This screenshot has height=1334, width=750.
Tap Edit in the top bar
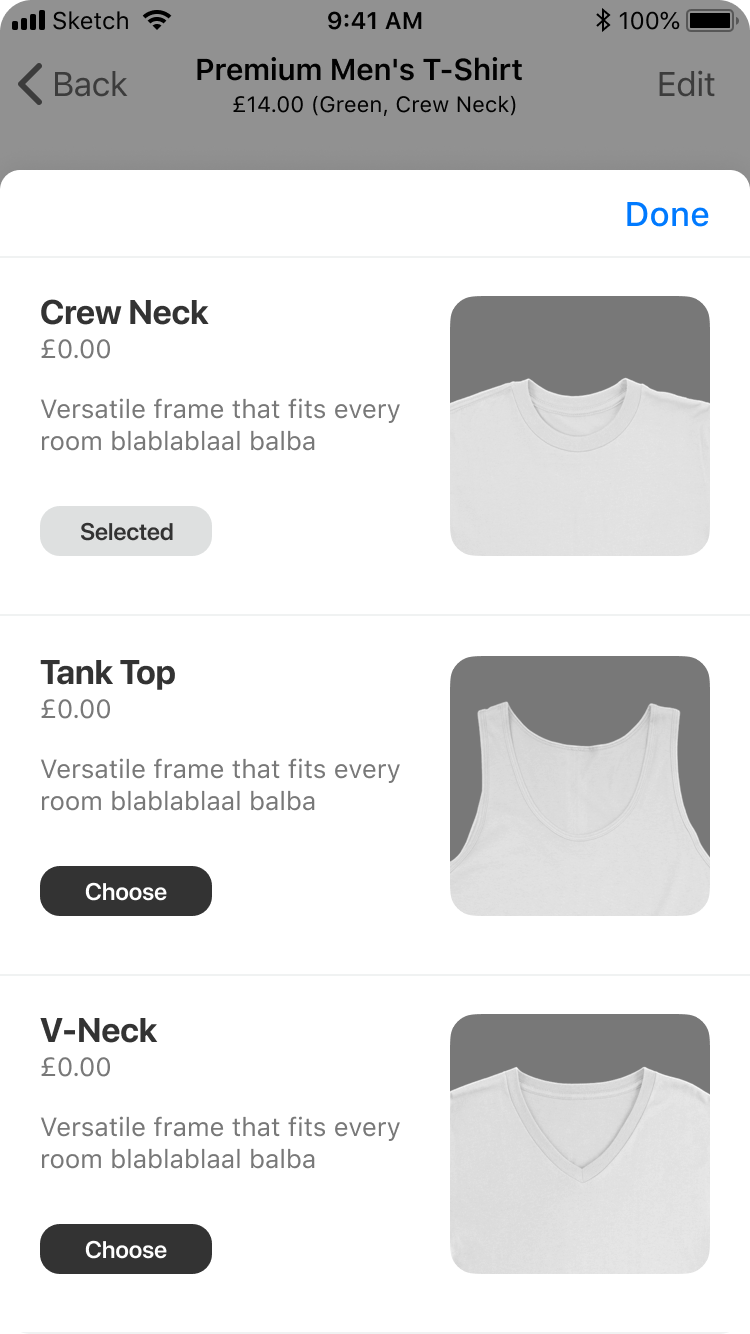pos(686,85)
